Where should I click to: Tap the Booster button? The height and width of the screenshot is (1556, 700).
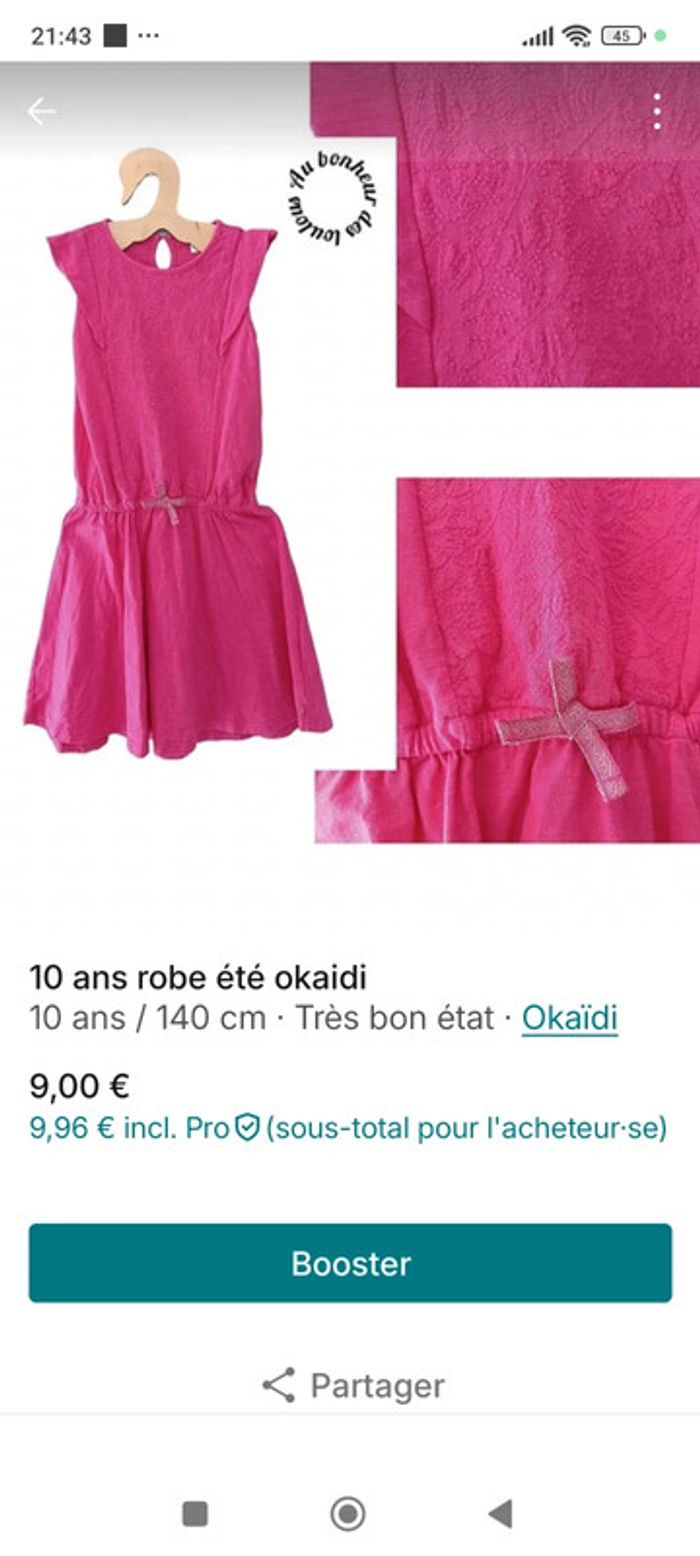(x=350, y=1263)
